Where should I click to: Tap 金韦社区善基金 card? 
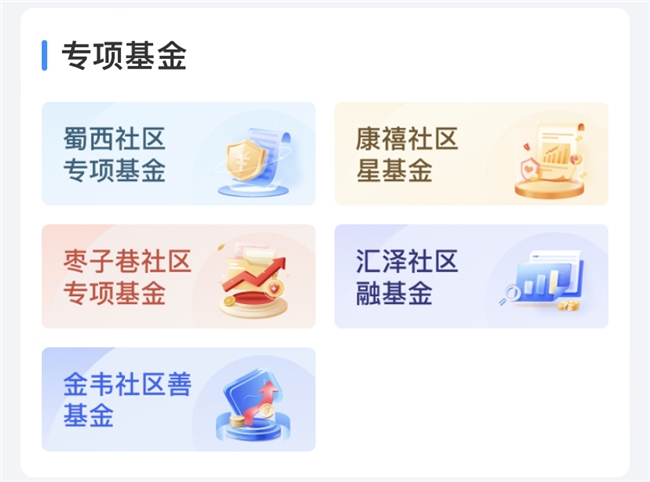click(x=178, y=399)
